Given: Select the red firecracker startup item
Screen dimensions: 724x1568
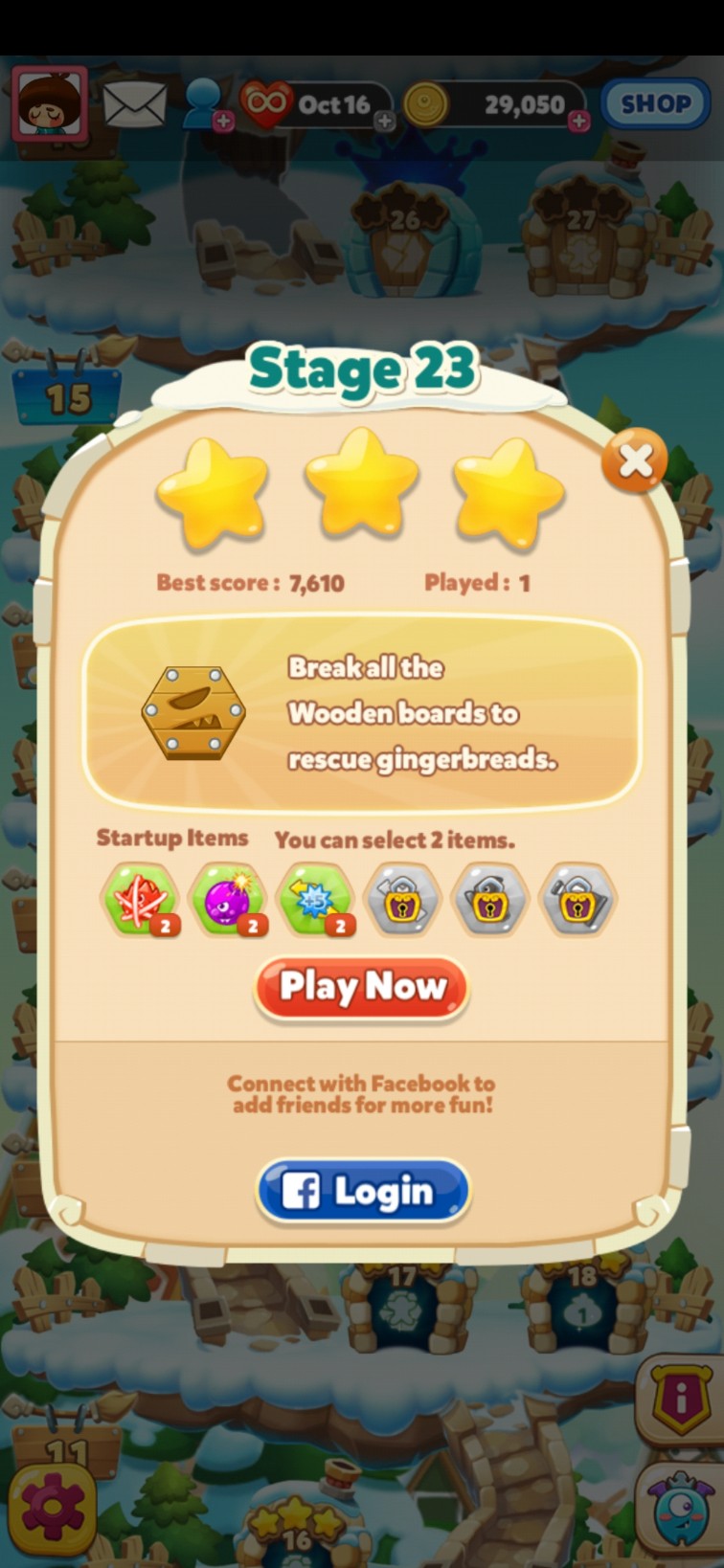Looking at the screenshot, I should [x=140, y=900].
